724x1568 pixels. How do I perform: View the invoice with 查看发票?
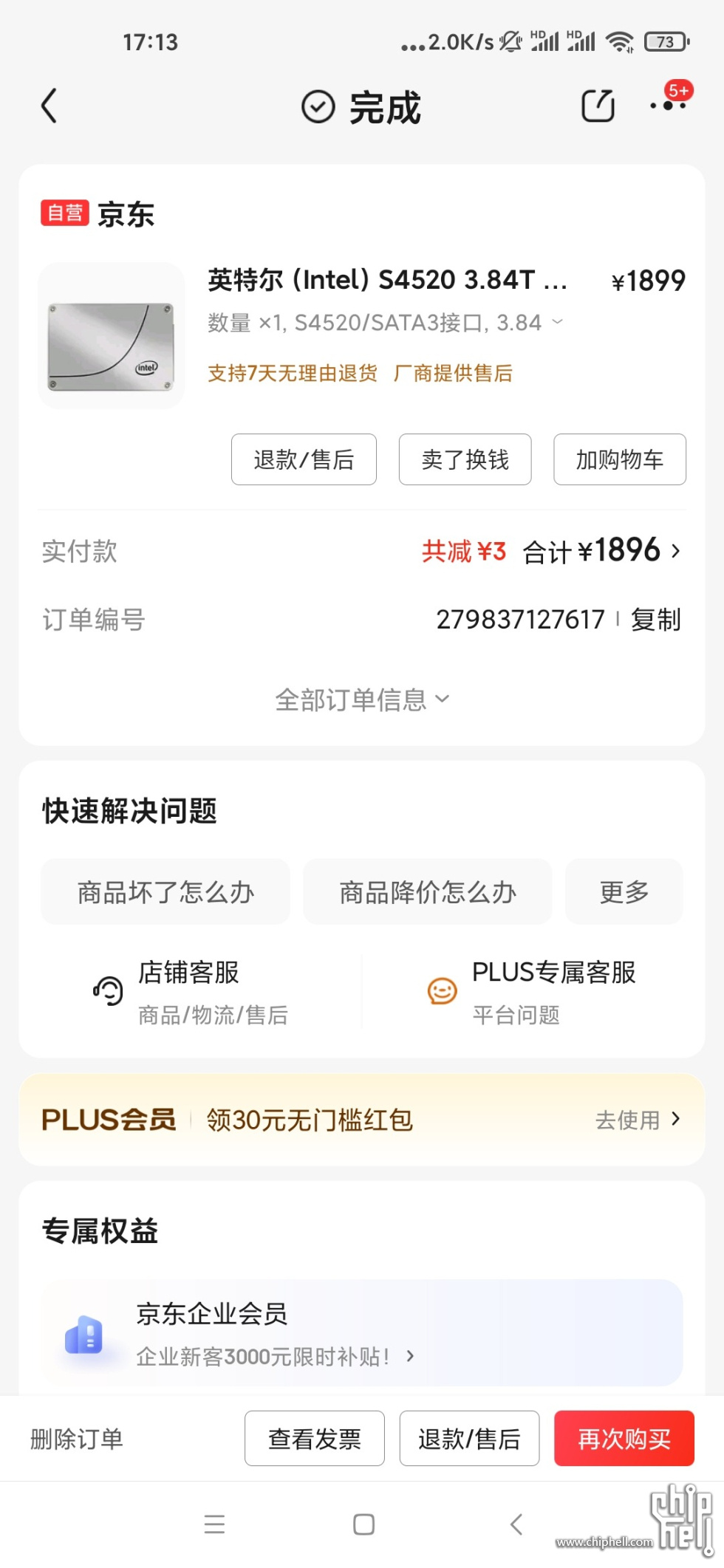tap(314, 1439)
